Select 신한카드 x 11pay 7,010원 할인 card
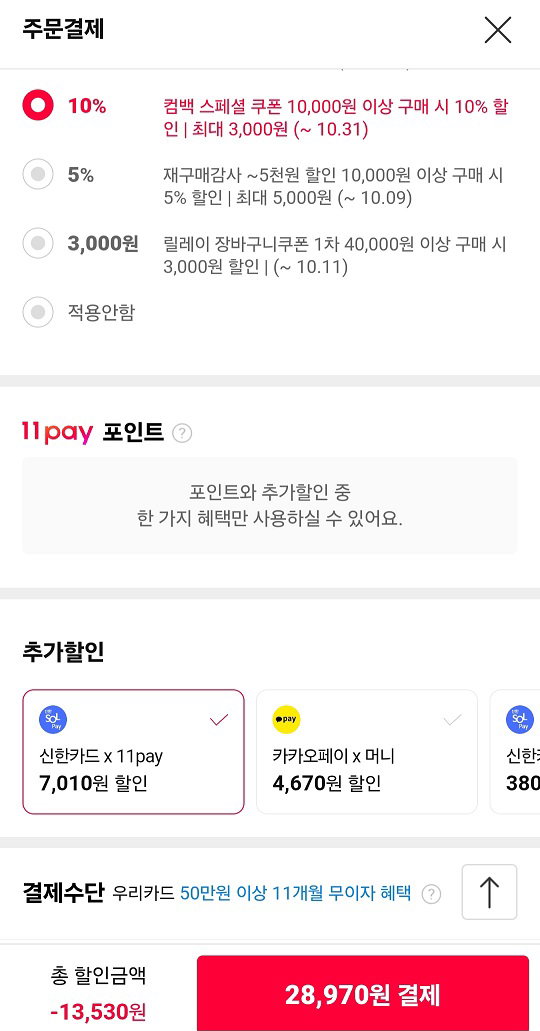 click(x=134, y=752)
